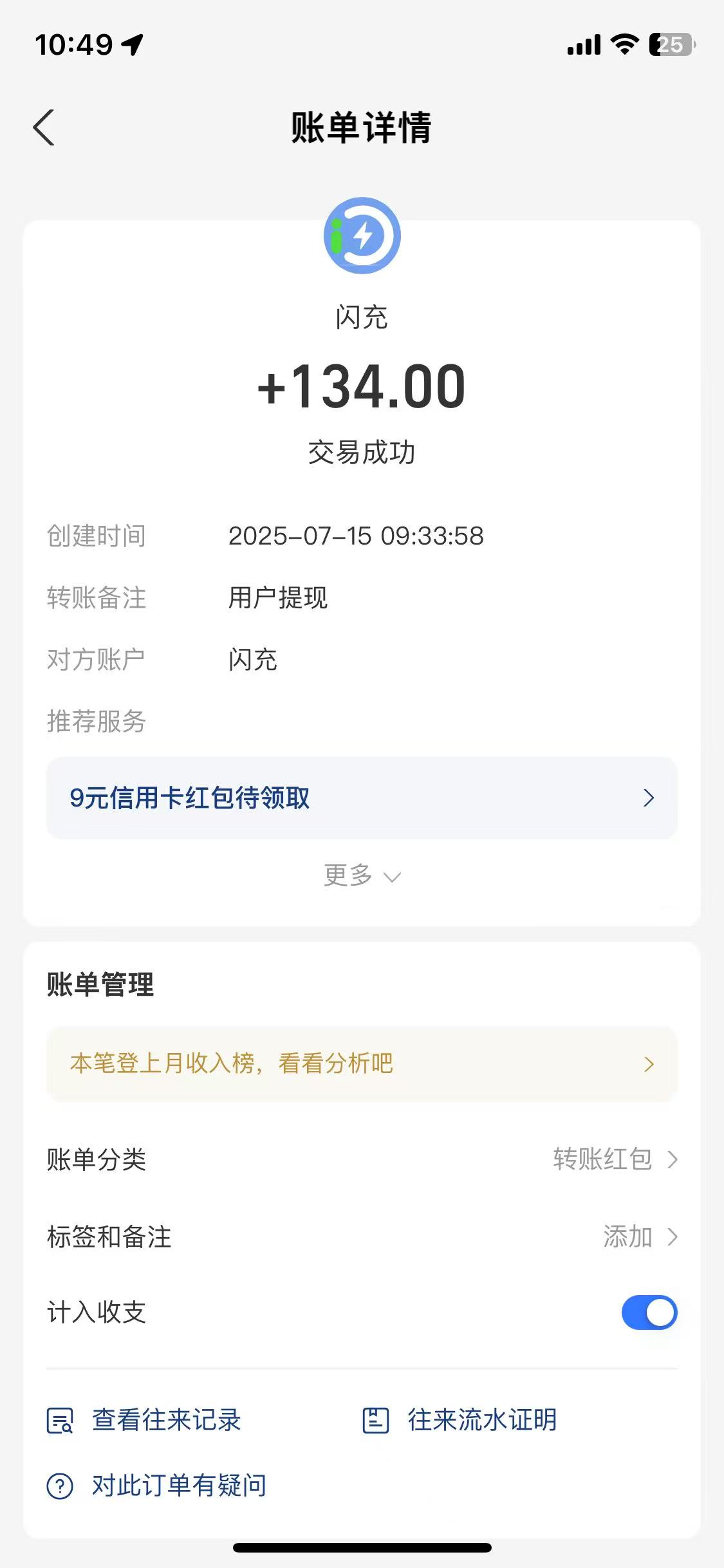
Task: Claim the 9元信用卡红包 reward
Action: pos(362,797)
